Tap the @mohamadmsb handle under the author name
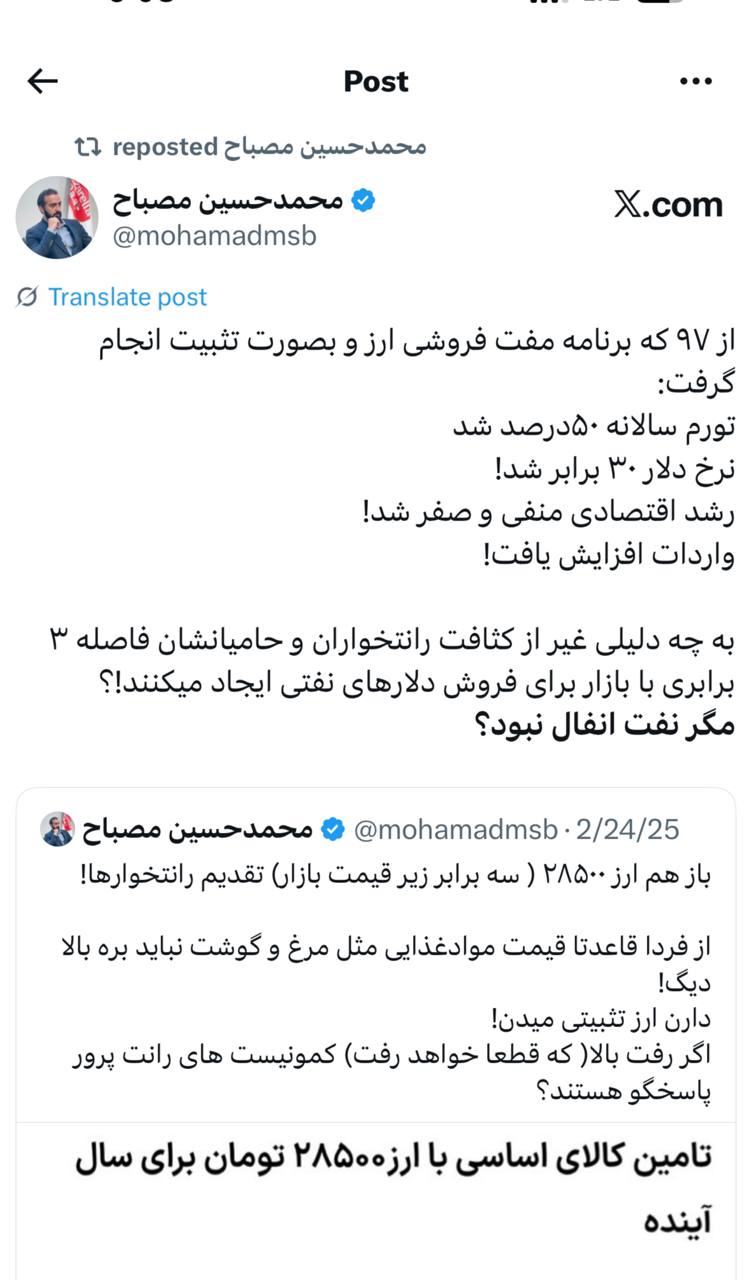This screenshot has height=1280, width=752. coord(213,236)
